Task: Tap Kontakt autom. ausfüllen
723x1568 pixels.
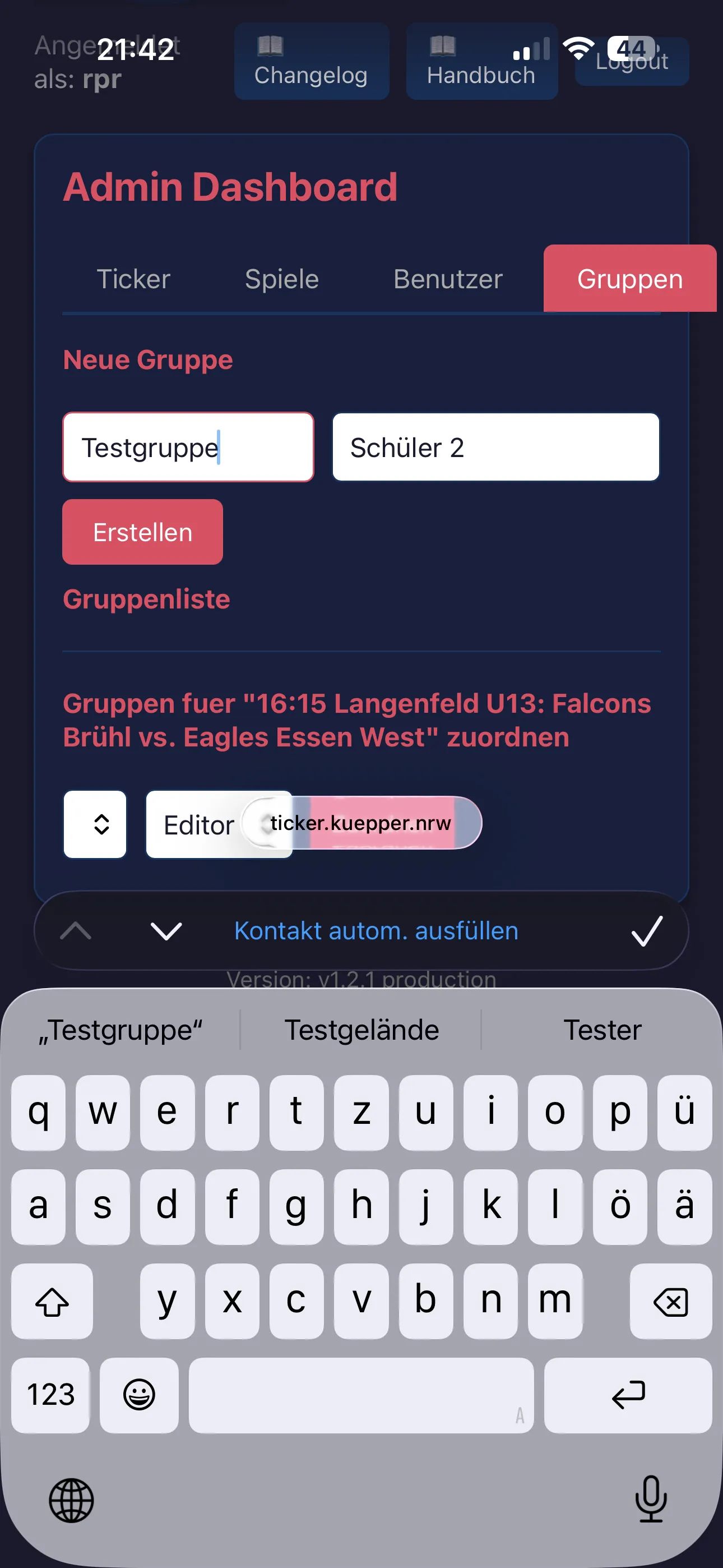Action: click(376, 931)
